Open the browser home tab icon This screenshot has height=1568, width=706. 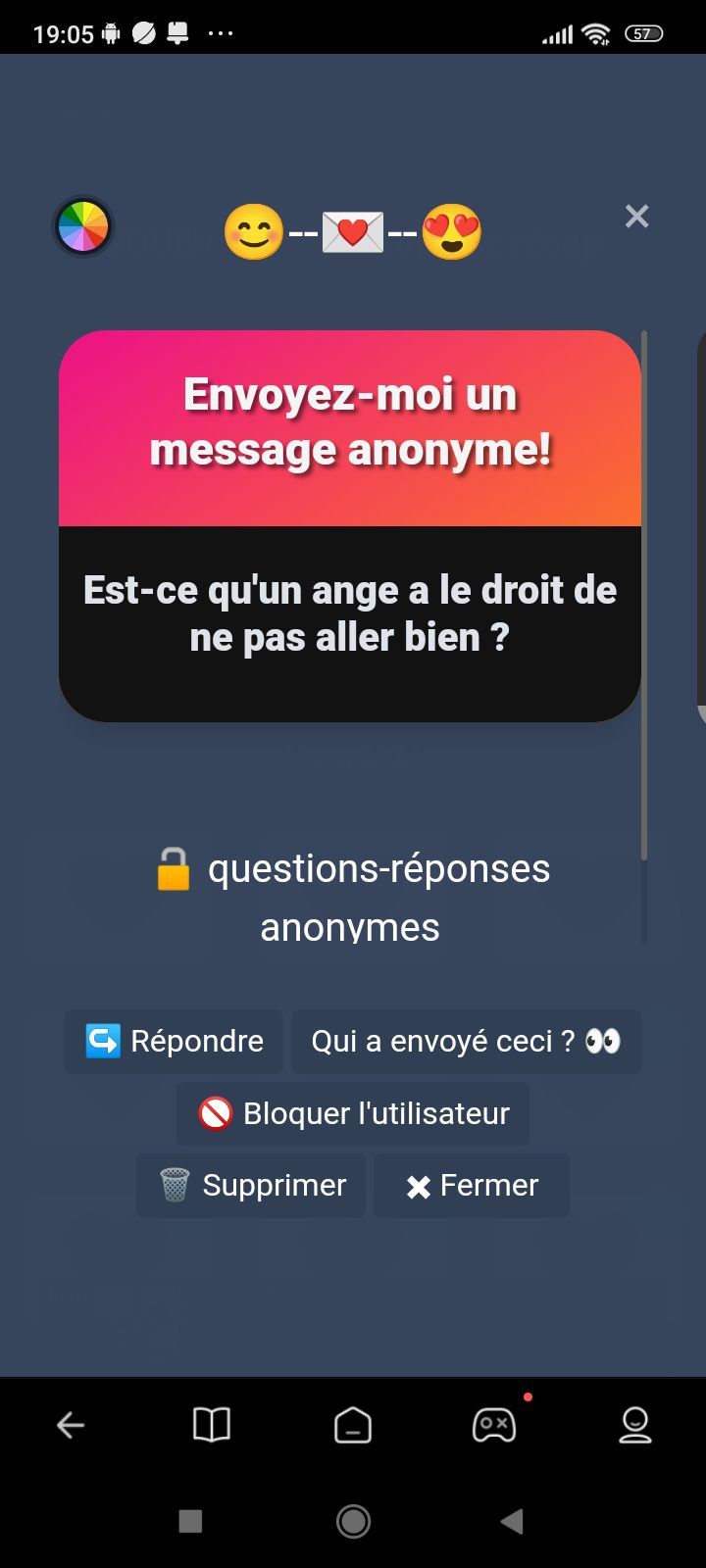point(353,1425)
